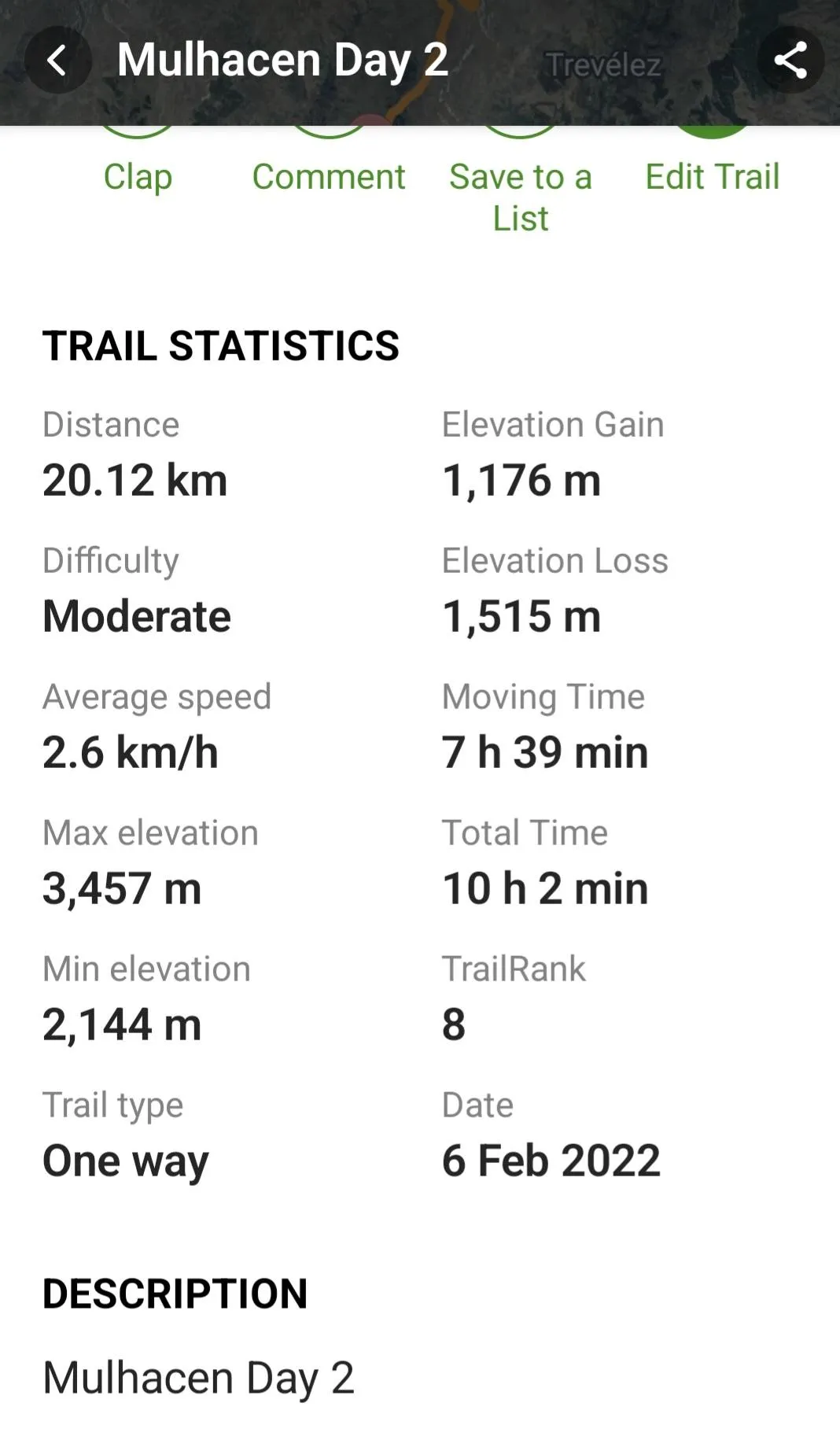Viewport: 840px width, 1436px height.
Task: Go back from Mulhacen Day 2
Action: (57, 60)
